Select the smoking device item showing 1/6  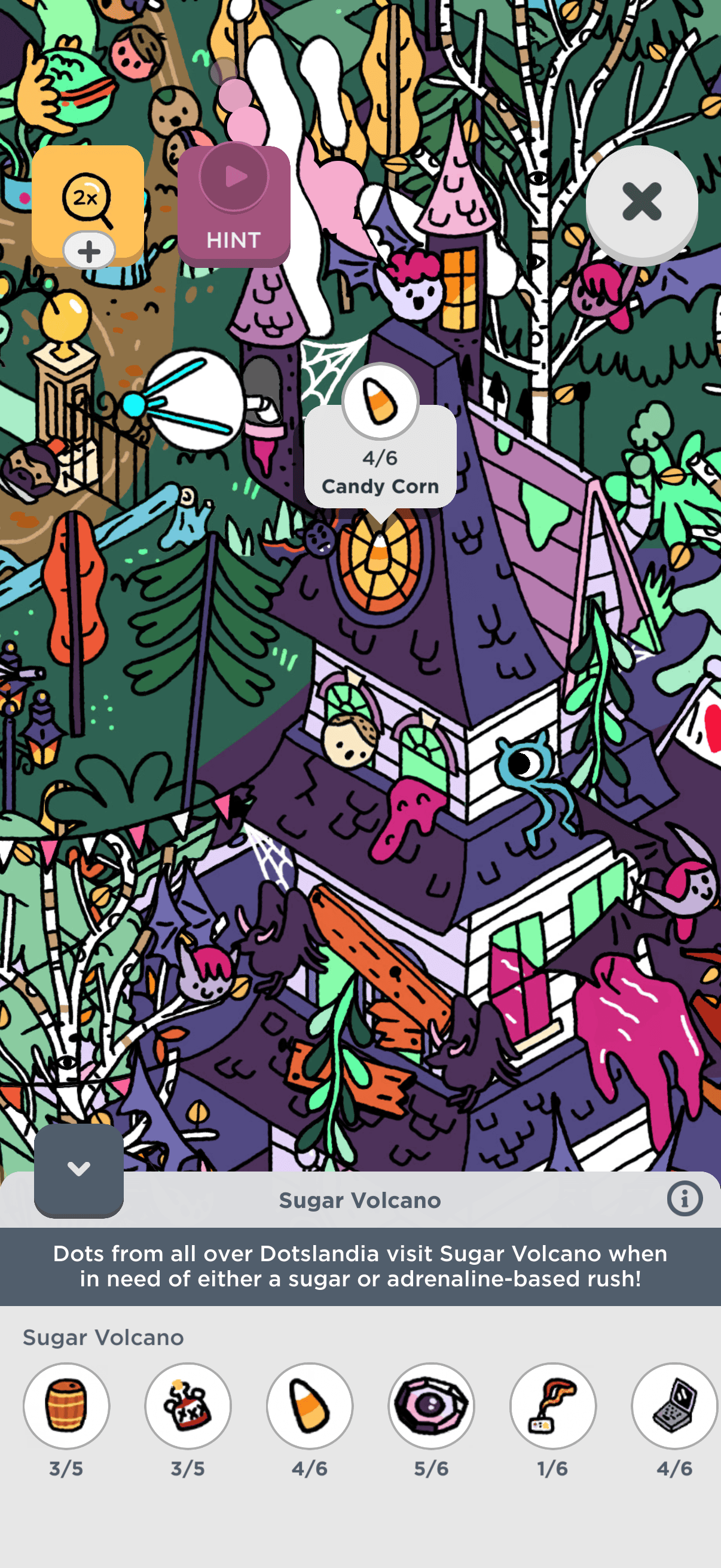(x=552, y=1405)
